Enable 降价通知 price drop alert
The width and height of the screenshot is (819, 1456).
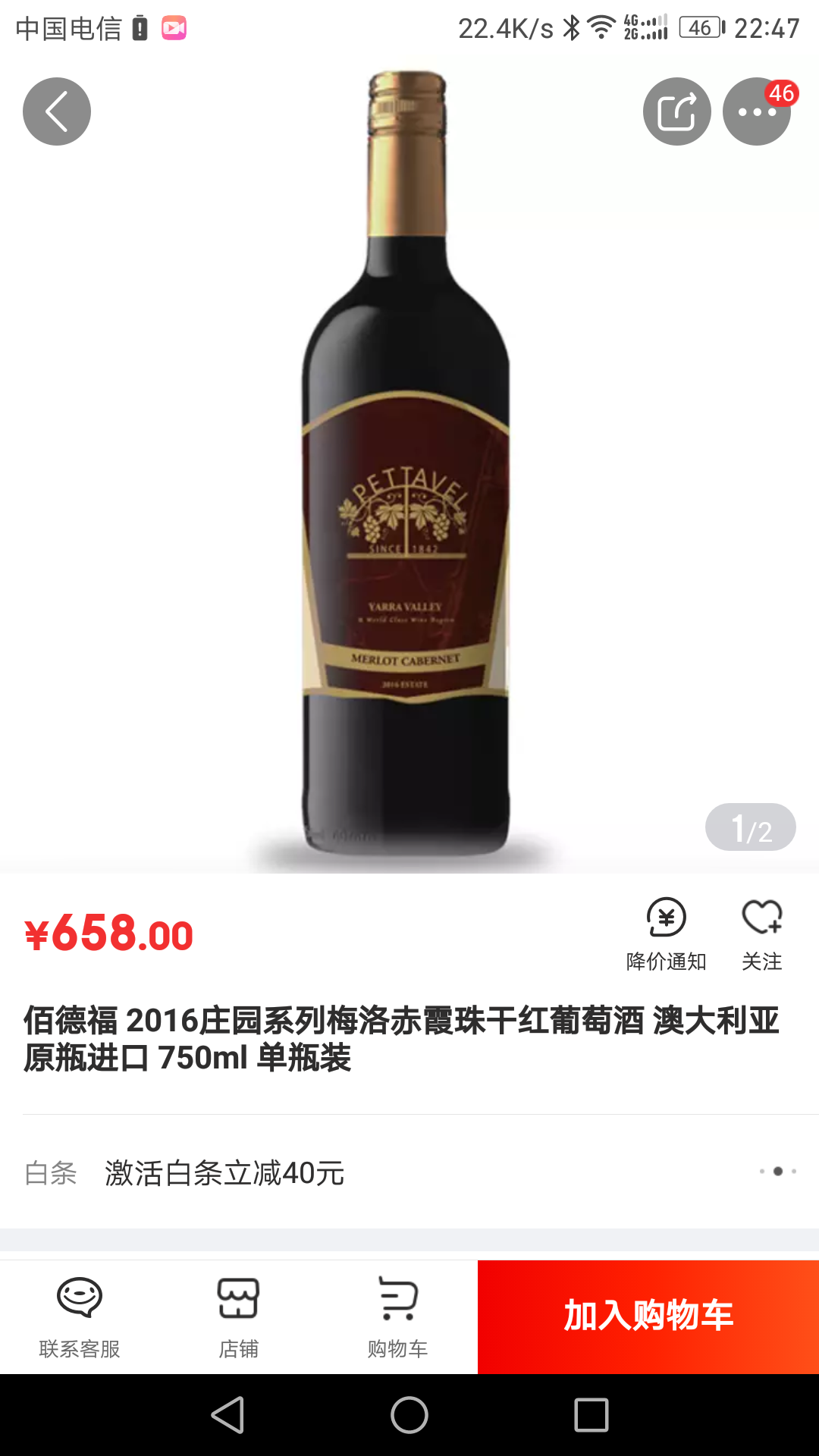point(666,934)
